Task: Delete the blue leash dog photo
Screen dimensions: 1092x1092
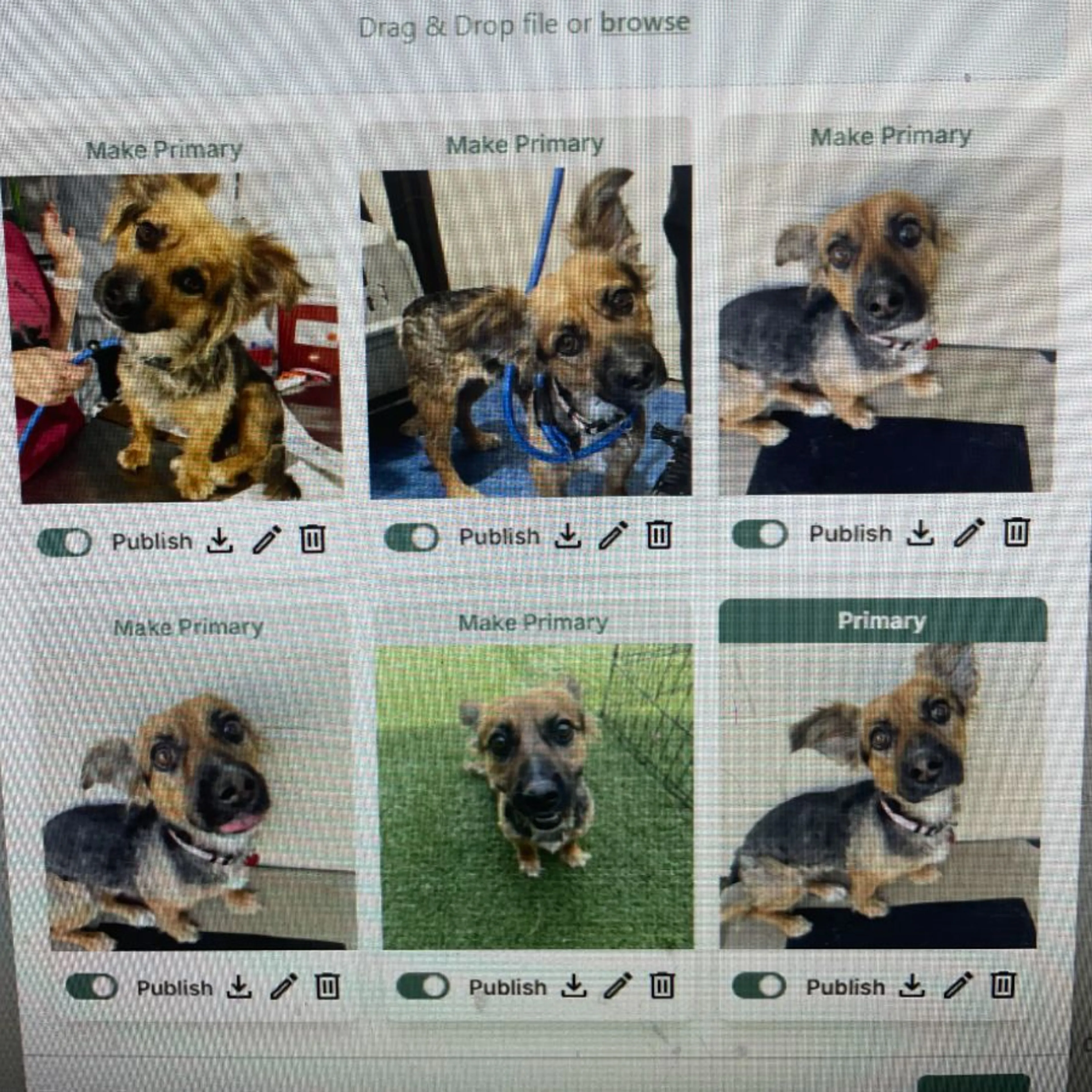Action: click(659, 535)
